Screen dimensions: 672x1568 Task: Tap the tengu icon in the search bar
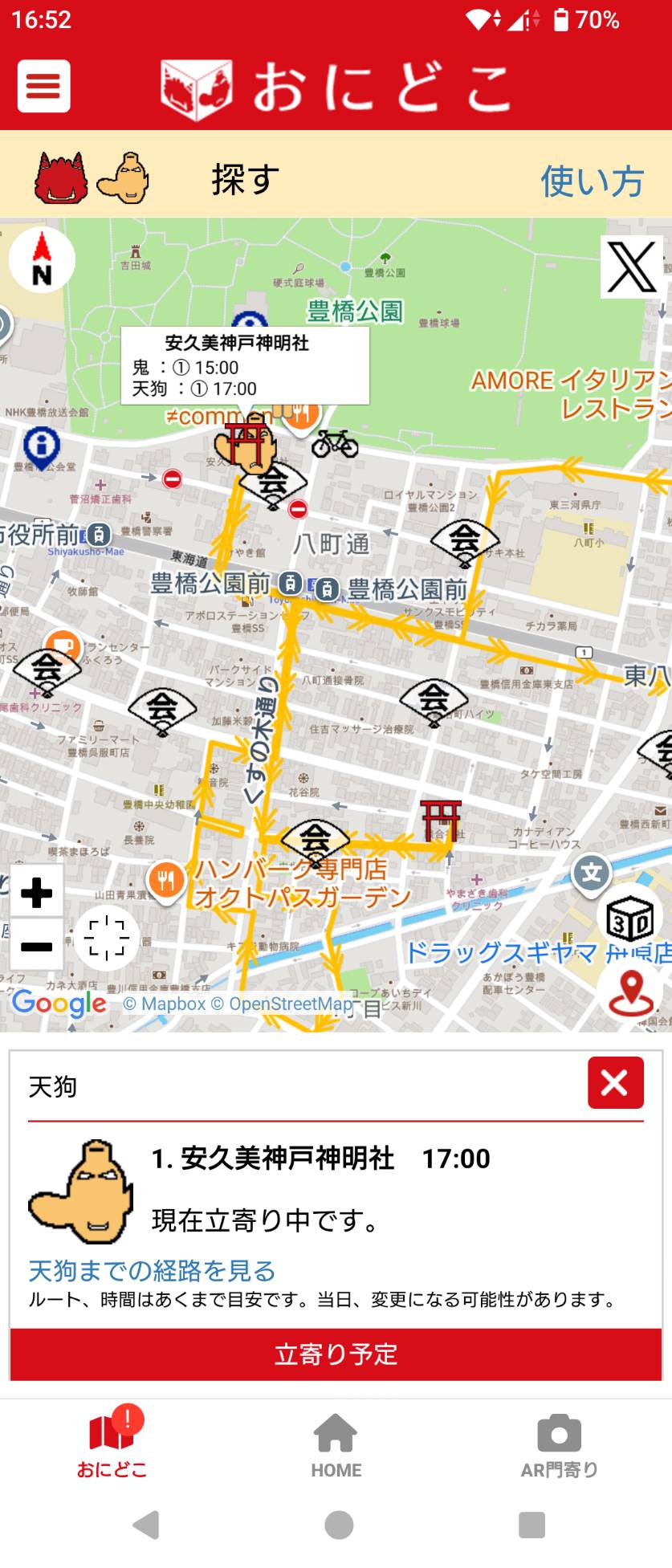coord(124,177)
